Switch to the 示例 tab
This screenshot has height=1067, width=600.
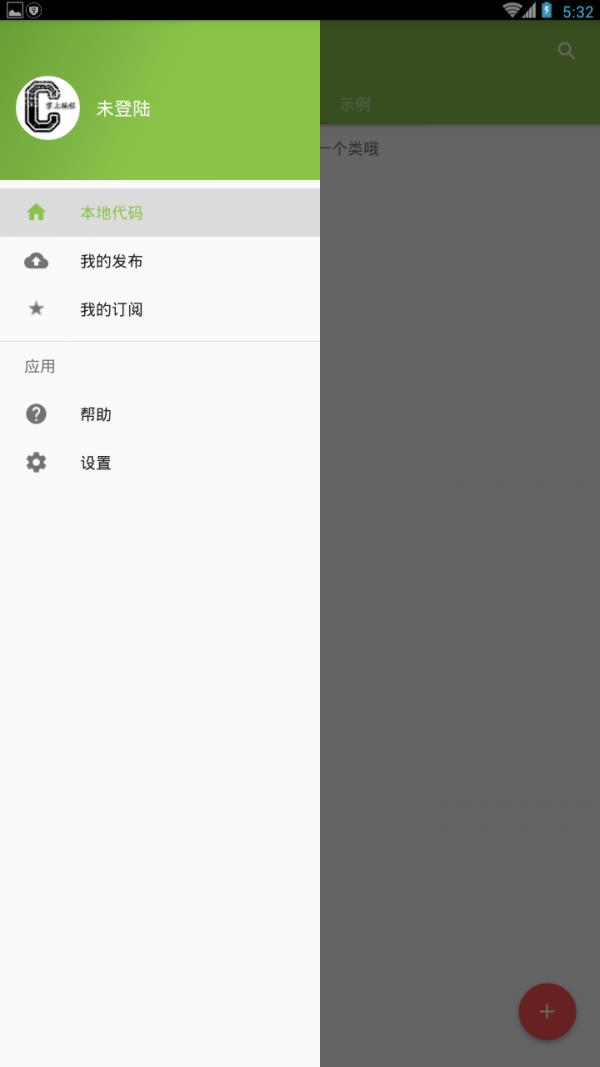pos(355,105)
